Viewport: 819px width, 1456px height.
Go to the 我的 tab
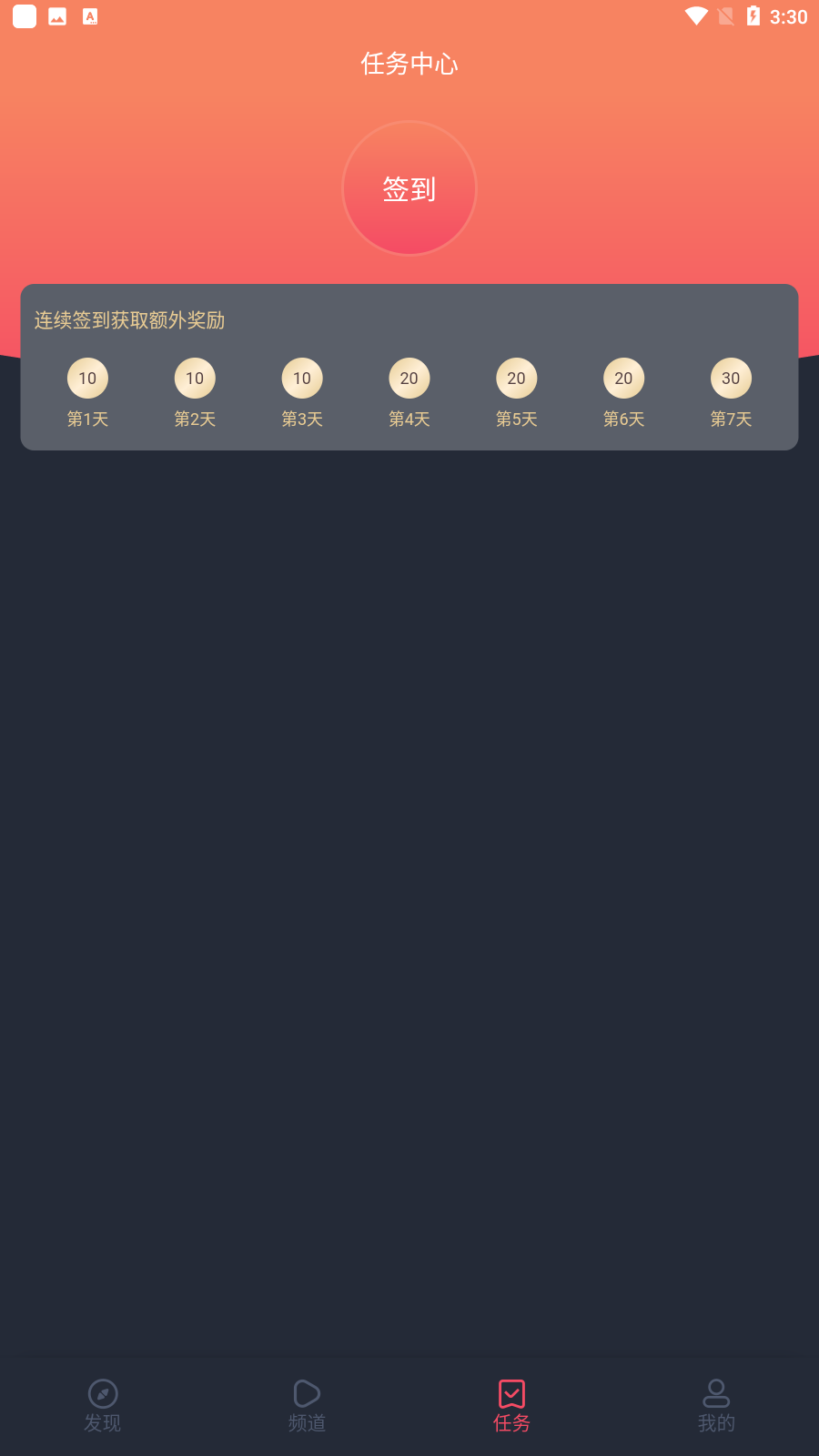click(x=716, y=1406)
